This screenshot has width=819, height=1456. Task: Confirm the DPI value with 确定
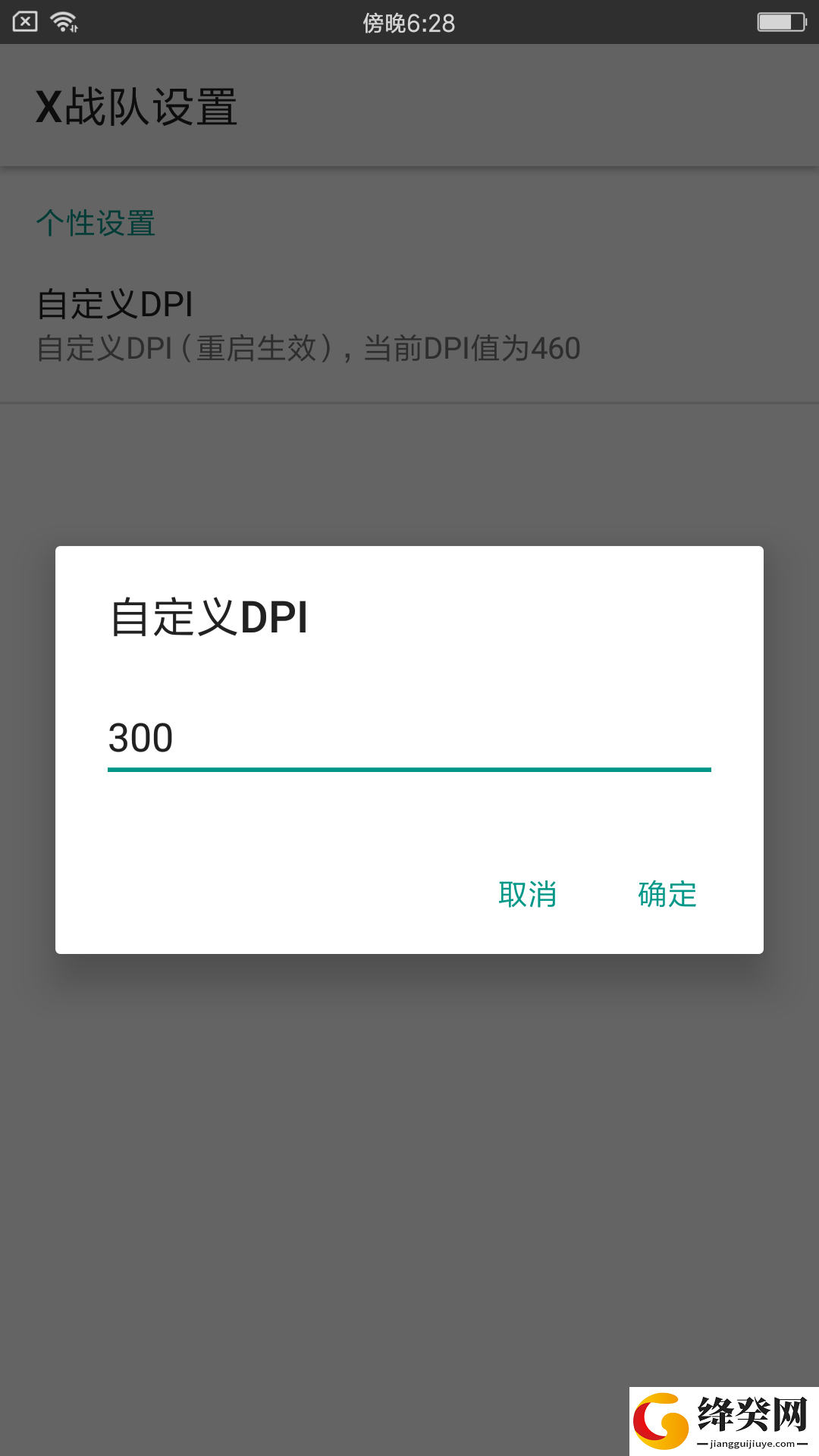pyautogui.click(x=667, y=895)
